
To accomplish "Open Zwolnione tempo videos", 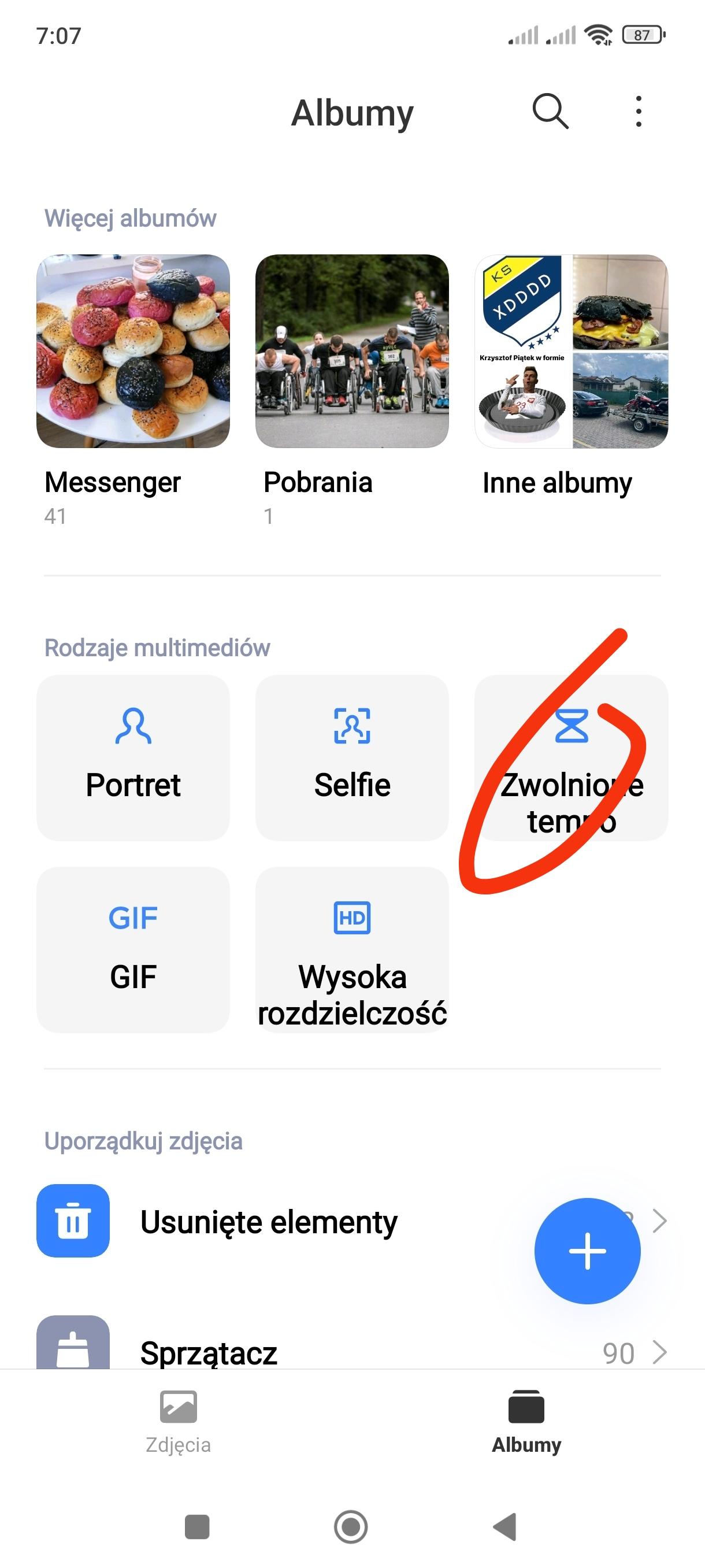I will pos(570,757).
